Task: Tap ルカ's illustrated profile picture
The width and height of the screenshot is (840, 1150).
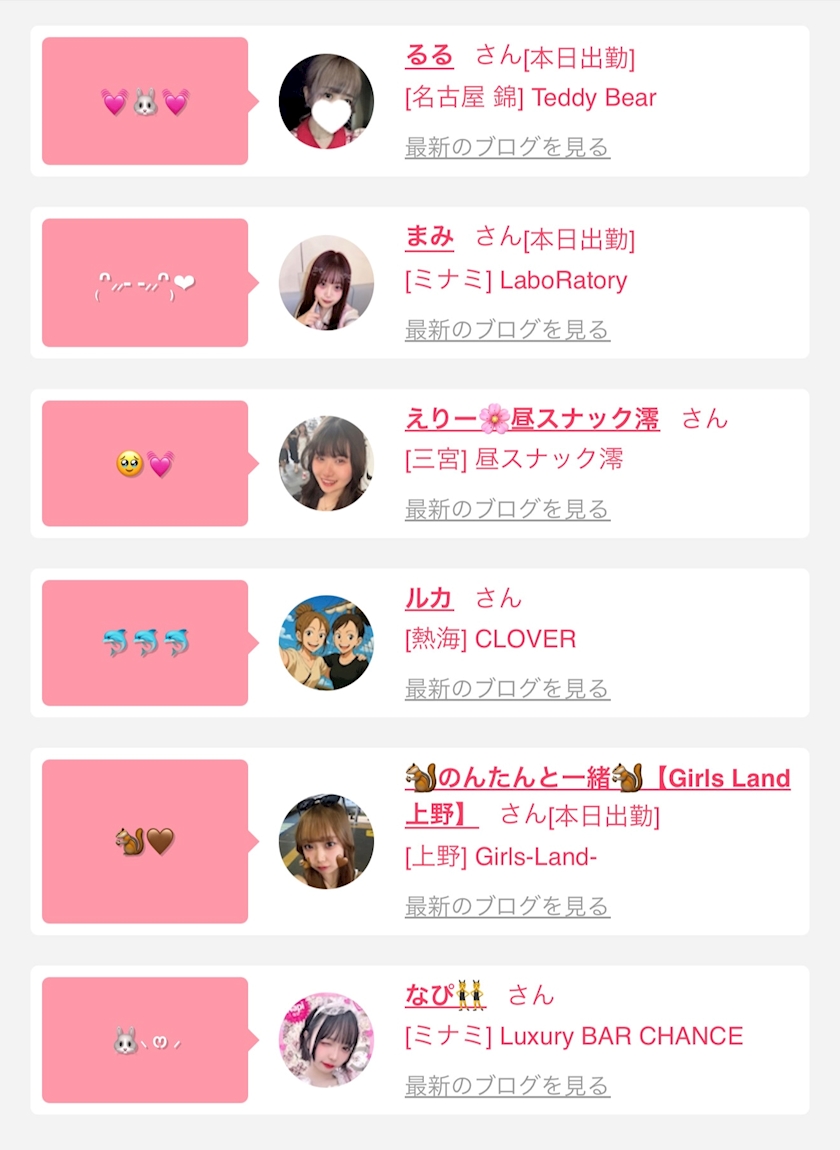Action: 326,642
